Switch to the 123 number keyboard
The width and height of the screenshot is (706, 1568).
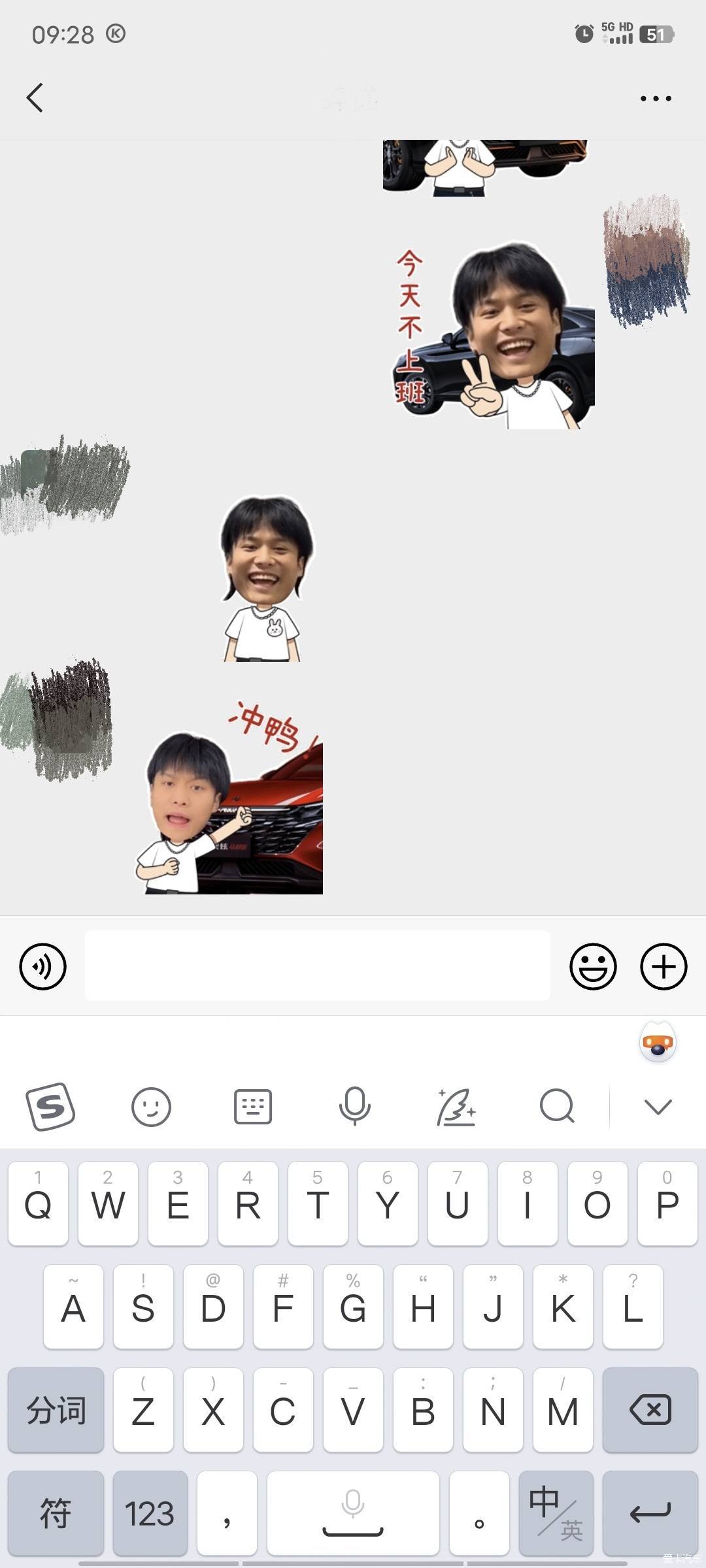point(150,1513)
